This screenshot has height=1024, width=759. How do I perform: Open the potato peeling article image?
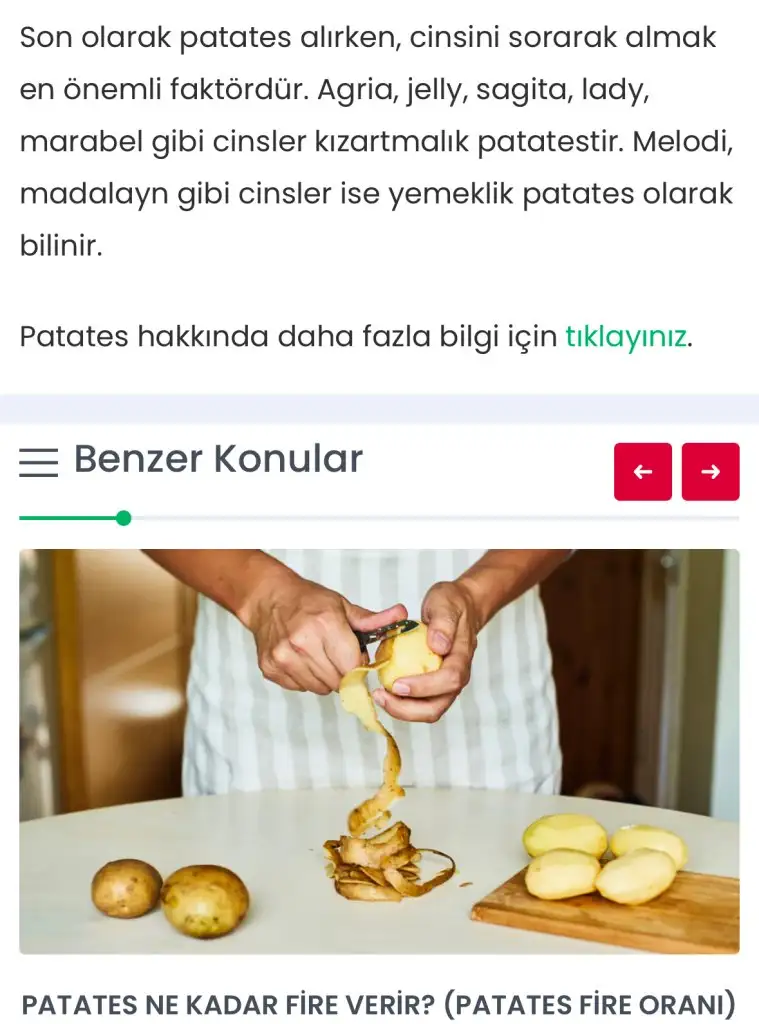[x=379, y=751]
